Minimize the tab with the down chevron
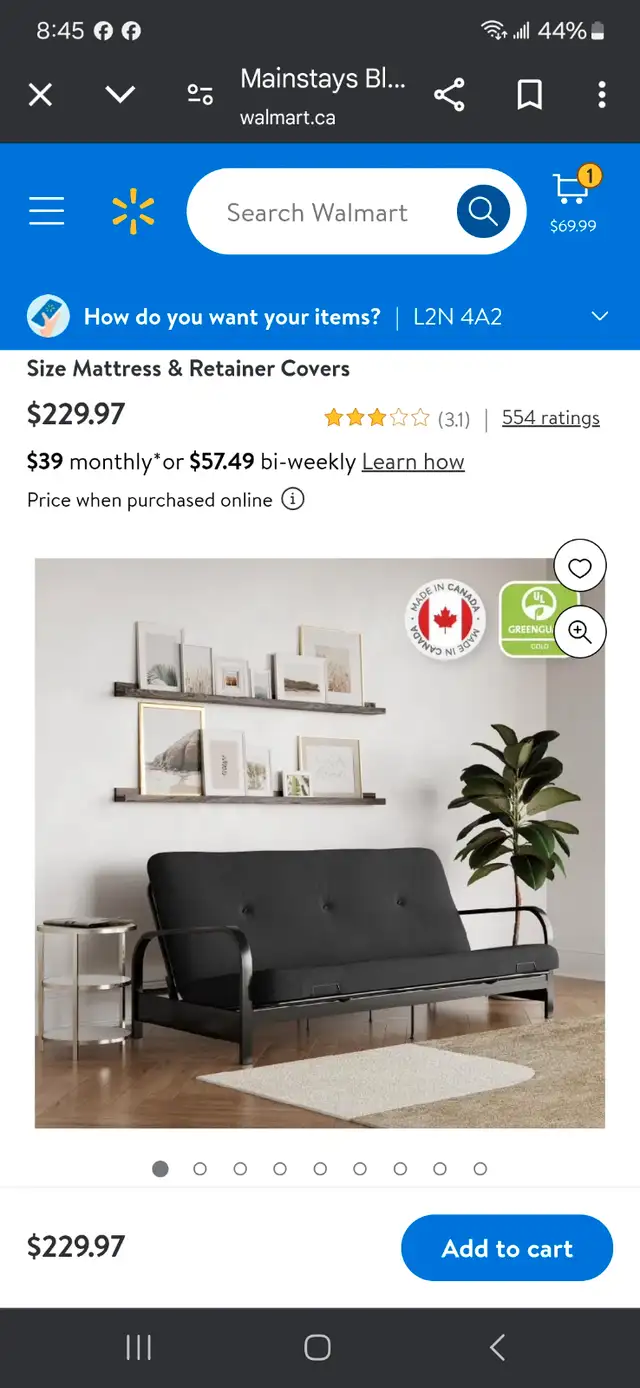Image resolution: width=640 pixels, height=1388 pixels. [120, 95]
